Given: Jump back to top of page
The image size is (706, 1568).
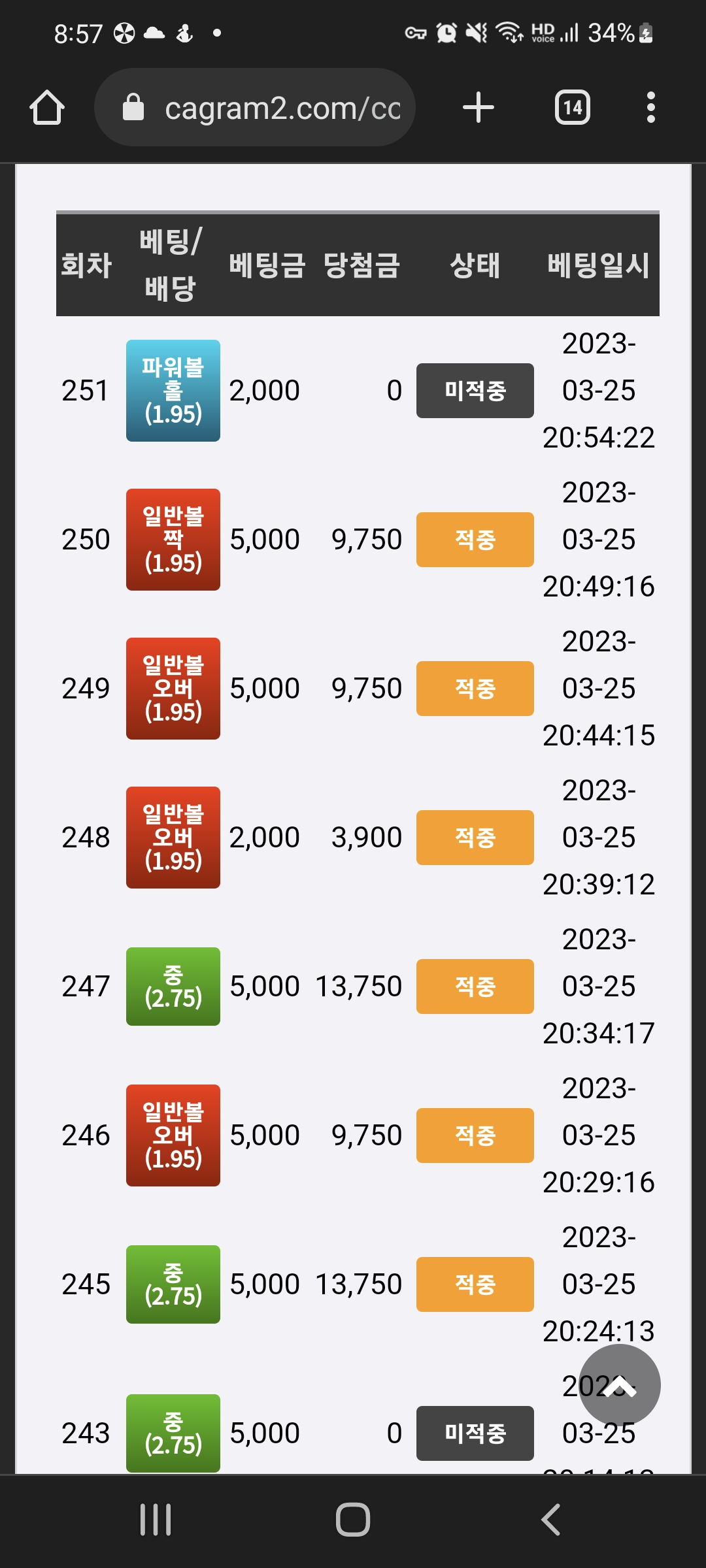Looking at the screenshot, I should point(620,1385).
